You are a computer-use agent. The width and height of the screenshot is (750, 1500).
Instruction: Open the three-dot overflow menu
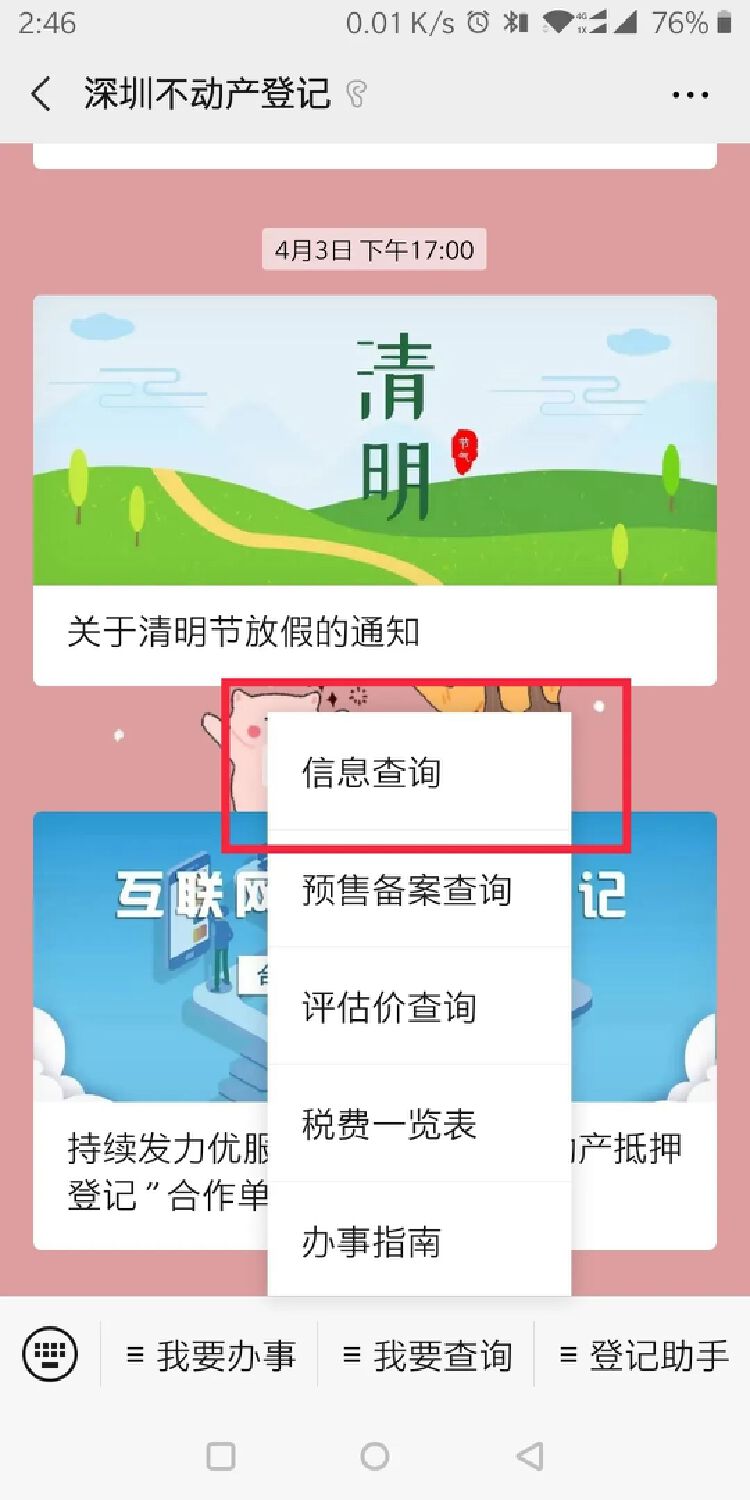point(690,95)
